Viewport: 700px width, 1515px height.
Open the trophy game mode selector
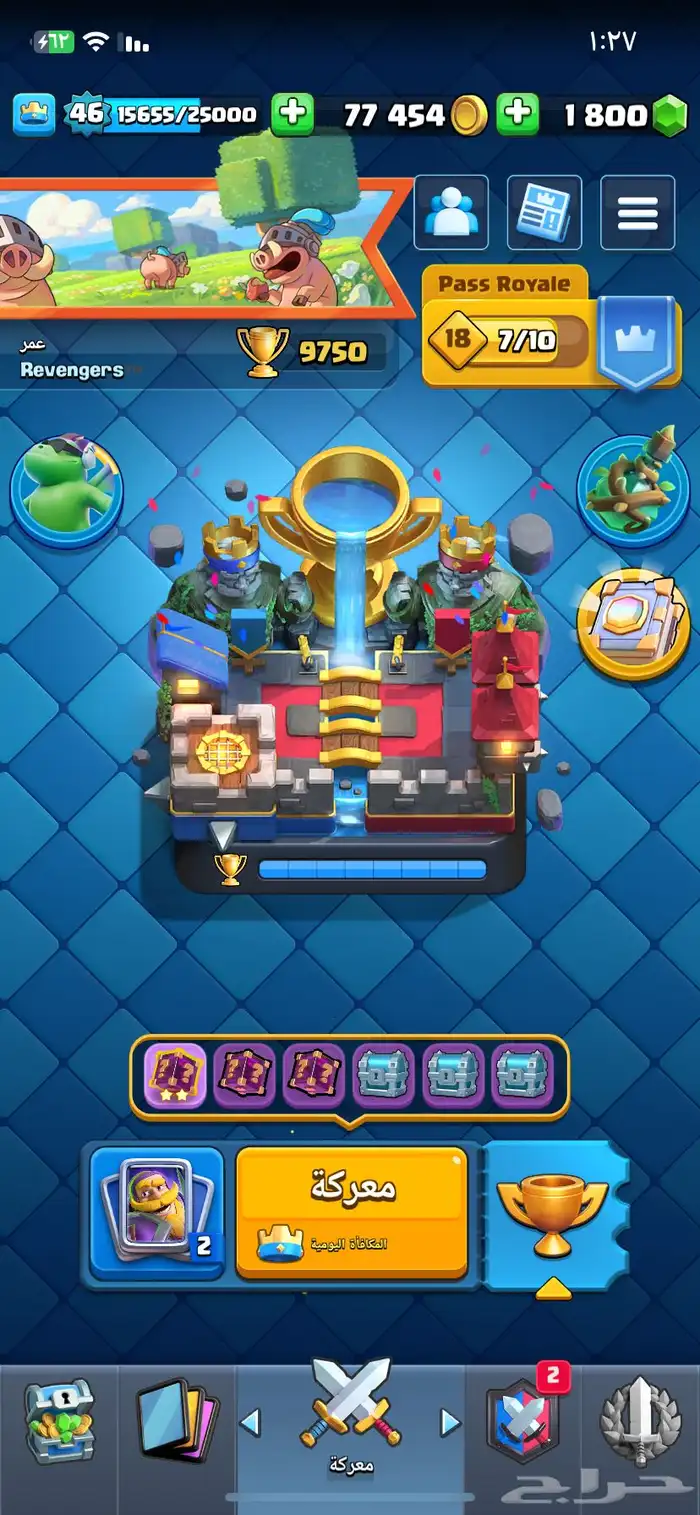(553, 1215)
